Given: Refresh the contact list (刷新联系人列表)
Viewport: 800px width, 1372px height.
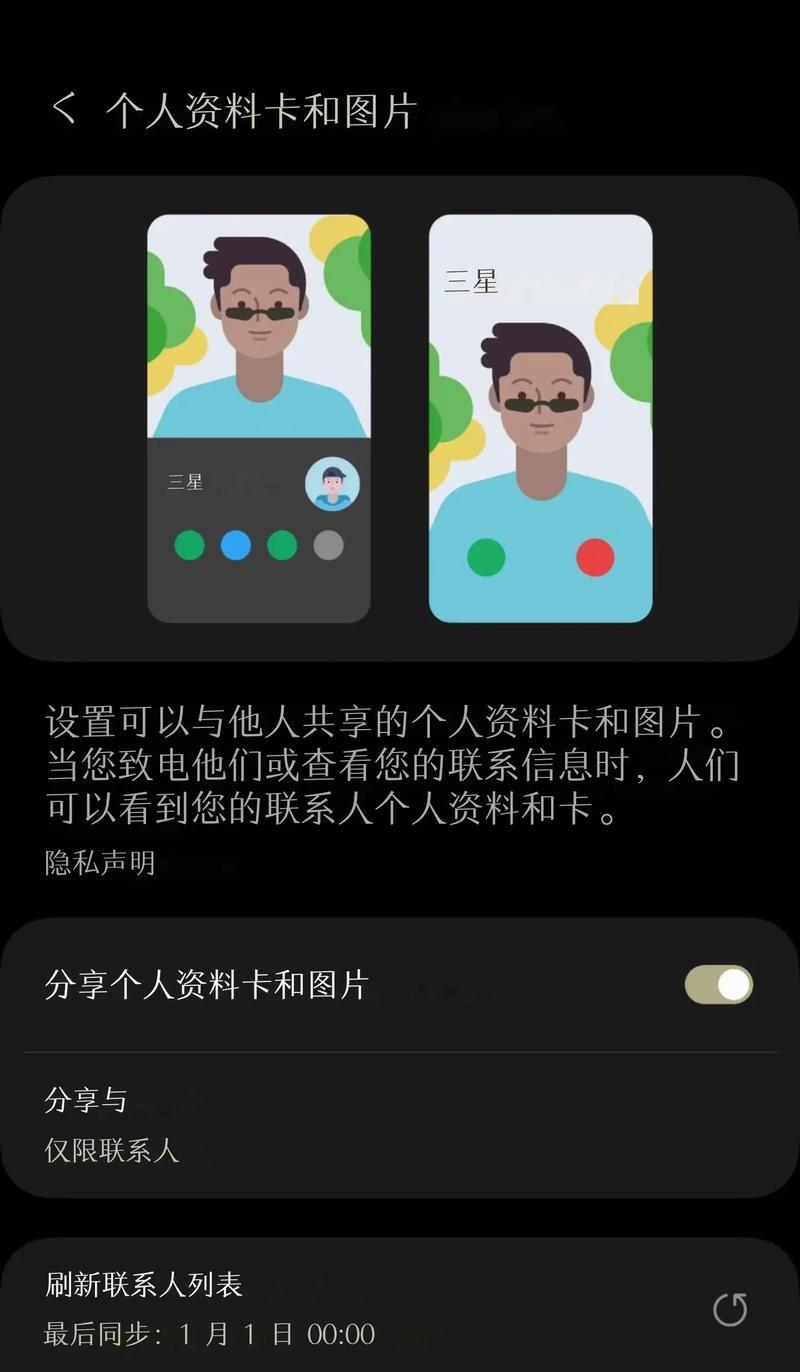Looking at the screenshot, I should click(x=729, y=1309).
